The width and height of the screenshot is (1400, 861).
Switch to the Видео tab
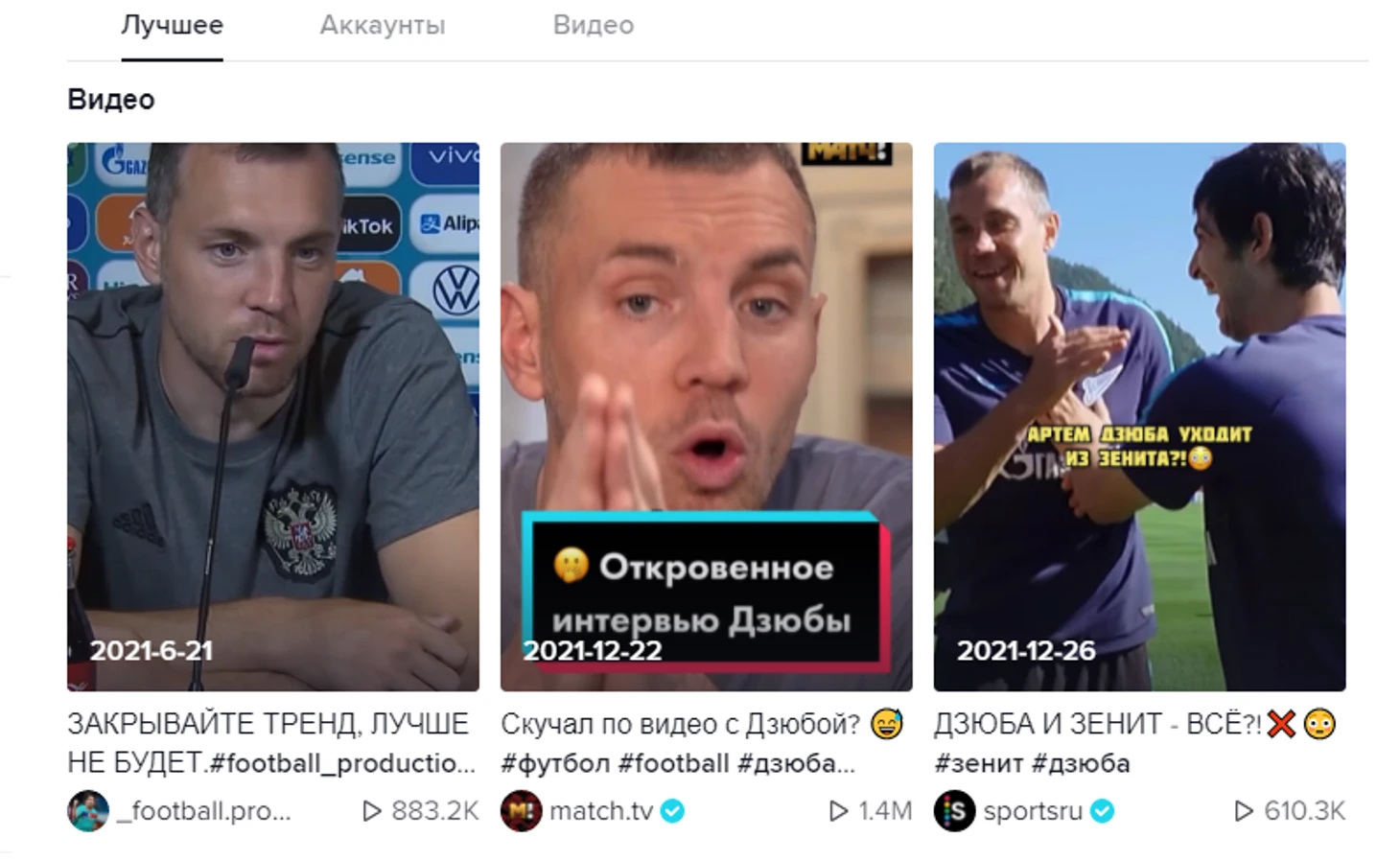(593, 25)
